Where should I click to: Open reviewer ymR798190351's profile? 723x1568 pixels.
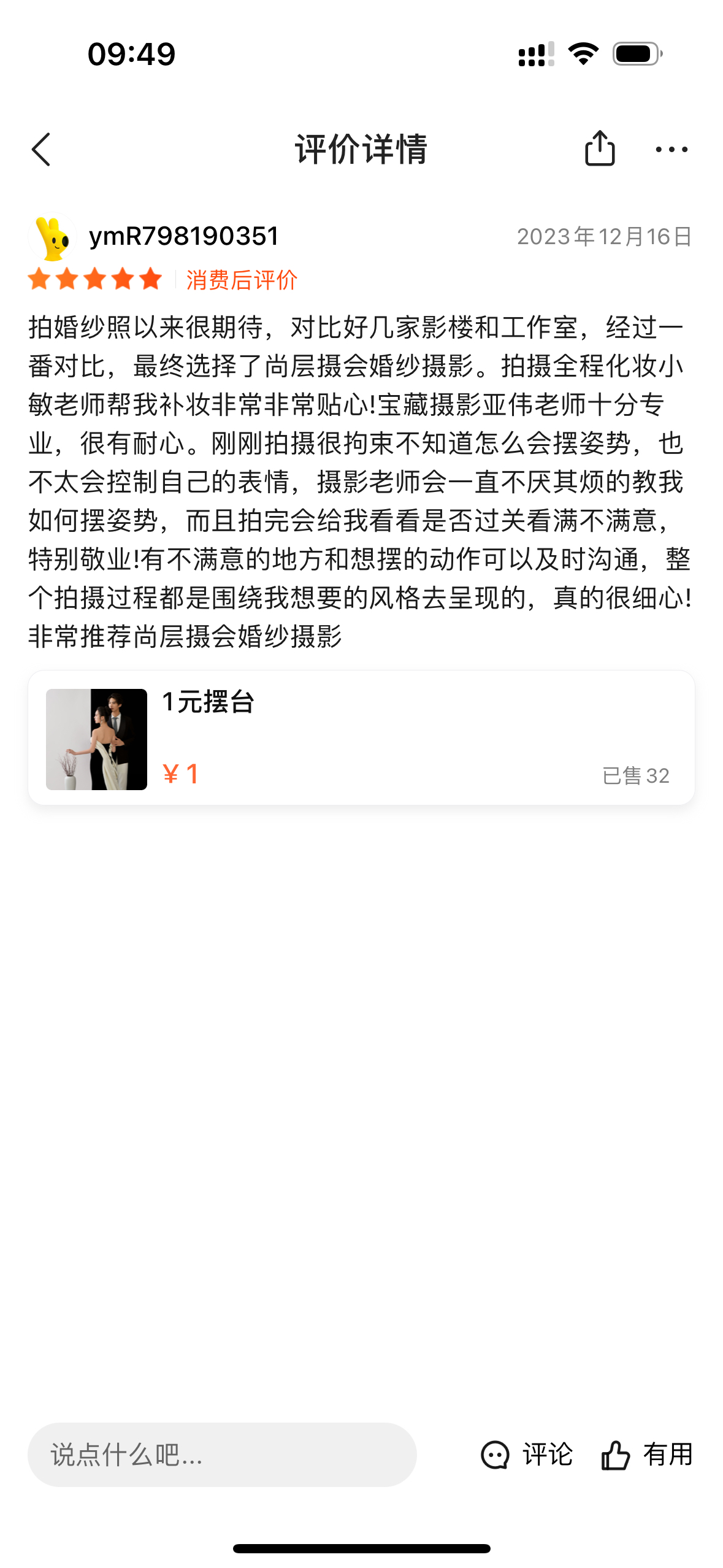pyautogui.click(x=53, y=237)
